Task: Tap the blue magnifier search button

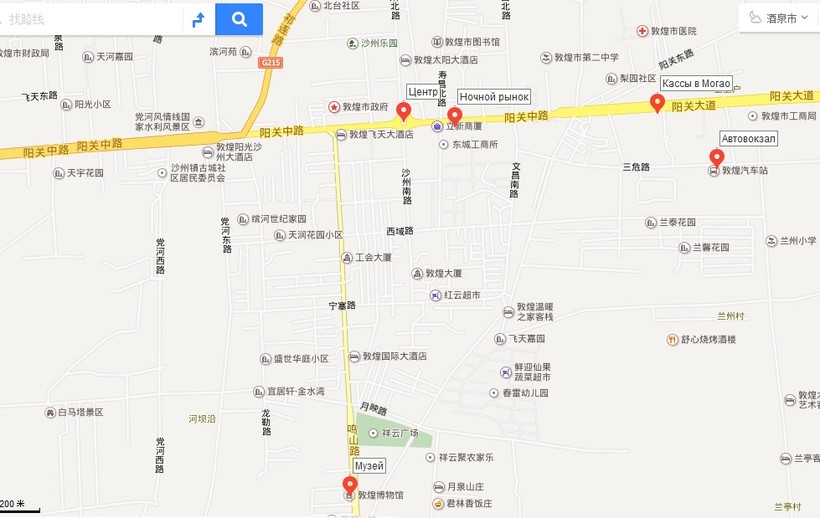Action: pos(239,19)
